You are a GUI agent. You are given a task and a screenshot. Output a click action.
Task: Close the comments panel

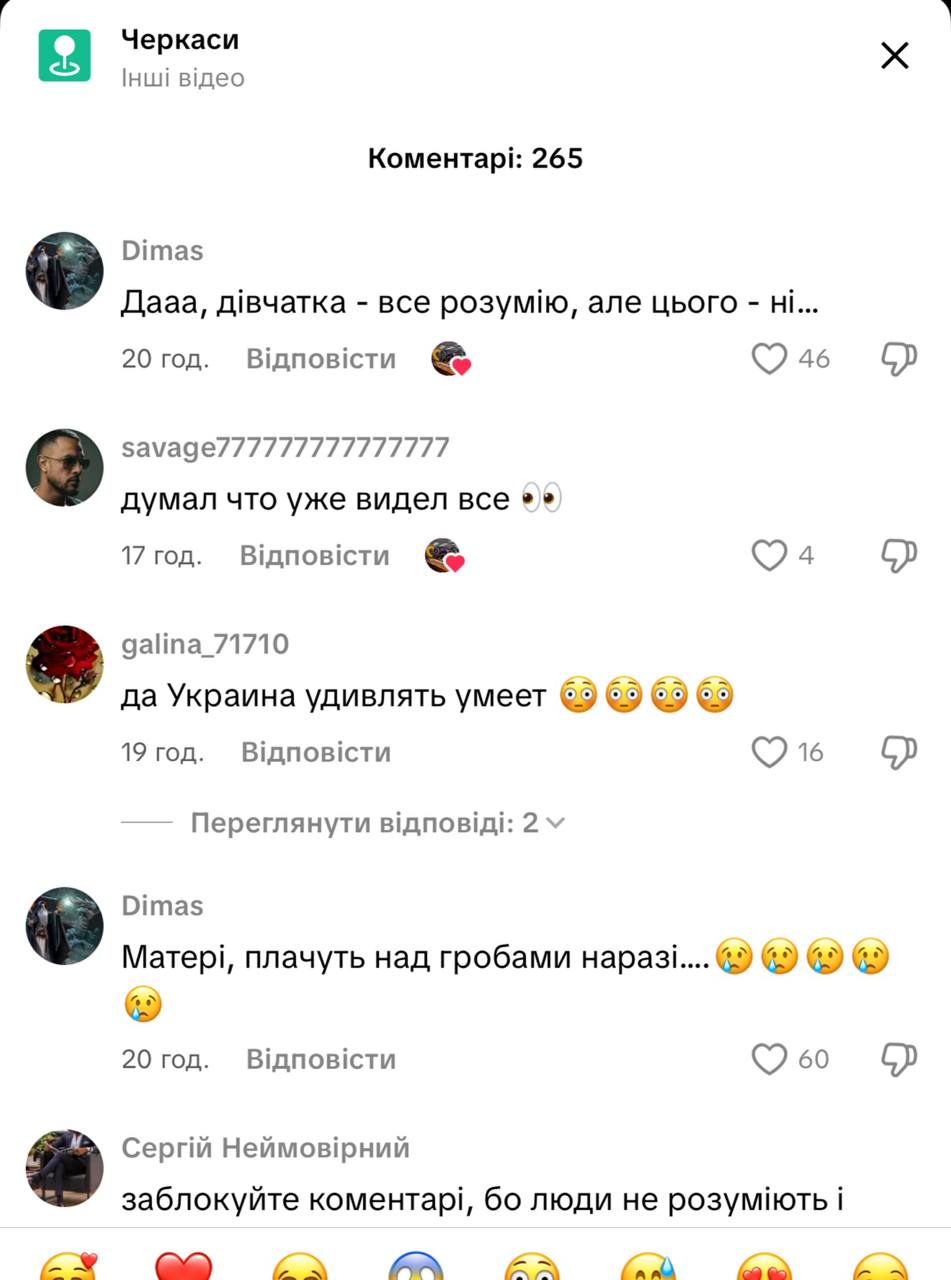coord(894,56)
